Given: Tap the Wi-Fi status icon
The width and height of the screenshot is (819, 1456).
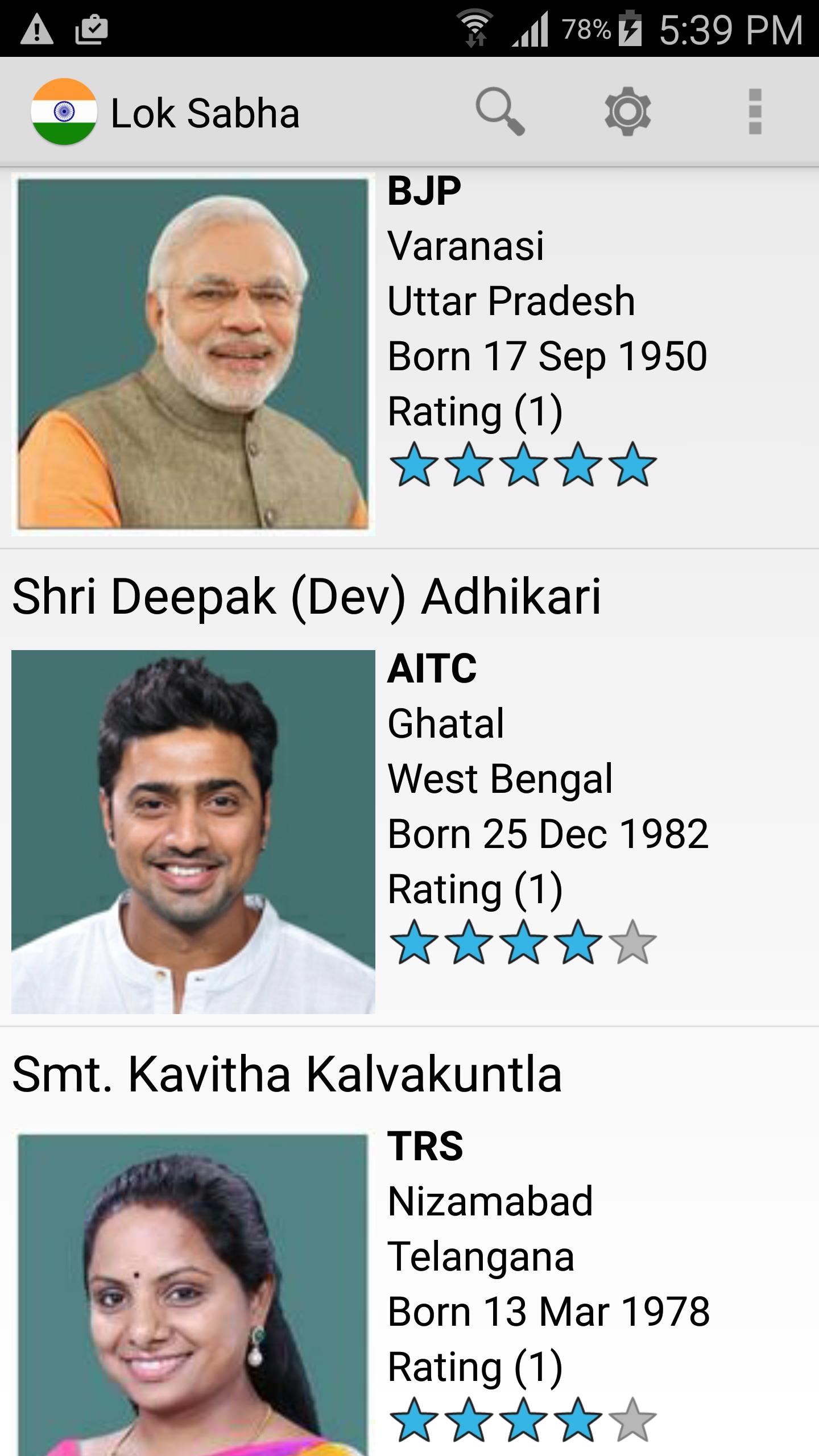Looking at the screenshot, I should tap(476, 26).
